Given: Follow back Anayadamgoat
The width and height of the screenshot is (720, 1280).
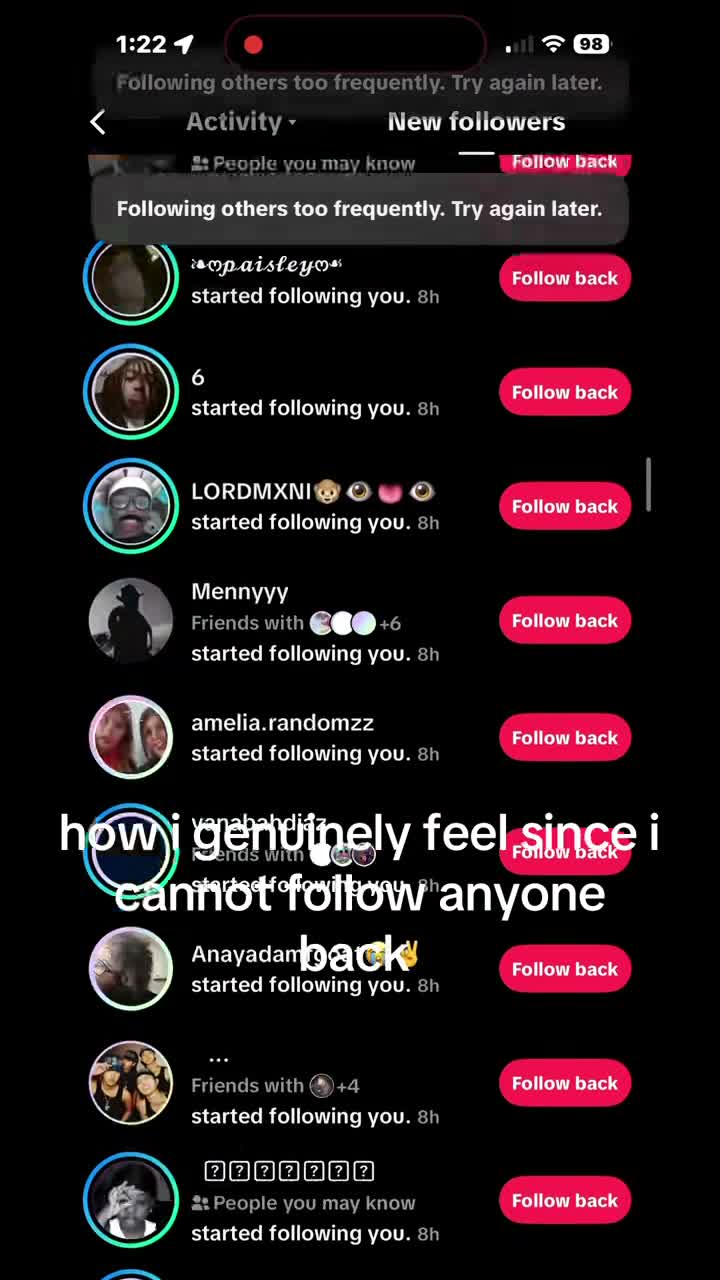Looking at the screenshot, I should pos(565,969).
